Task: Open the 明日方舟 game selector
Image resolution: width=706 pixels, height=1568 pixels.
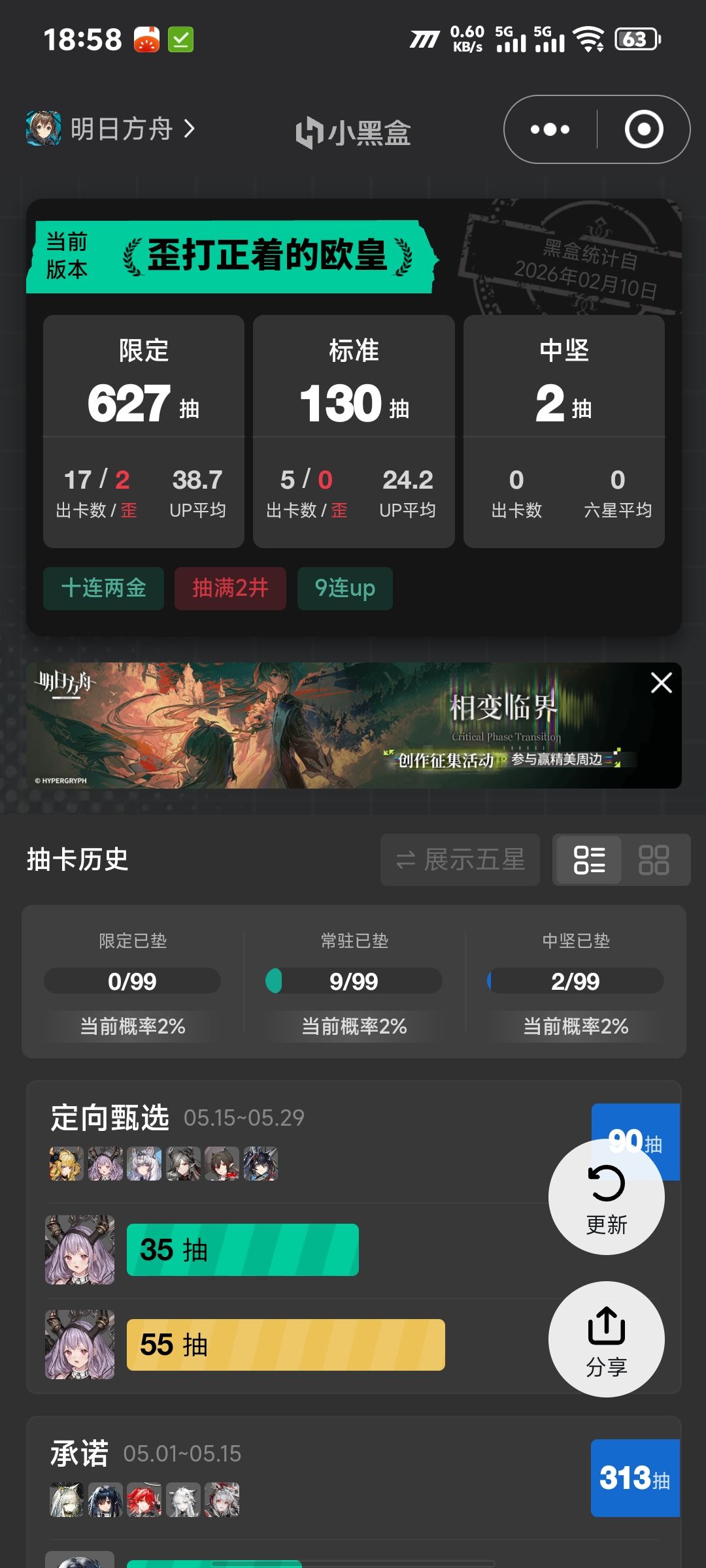Action: pos(110,129)
